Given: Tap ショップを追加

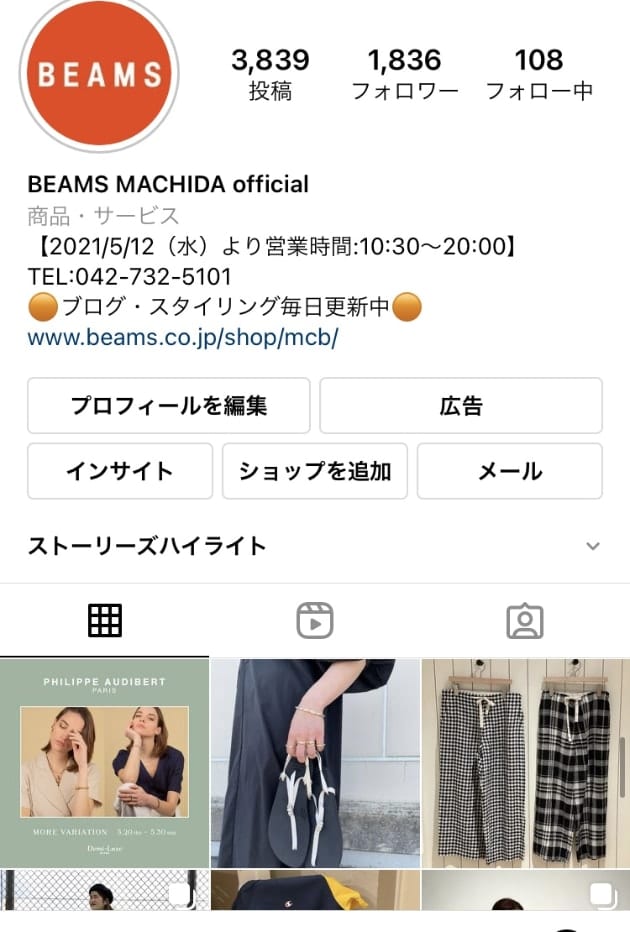Looking at the screenshot, I should [x=314, y=471].
